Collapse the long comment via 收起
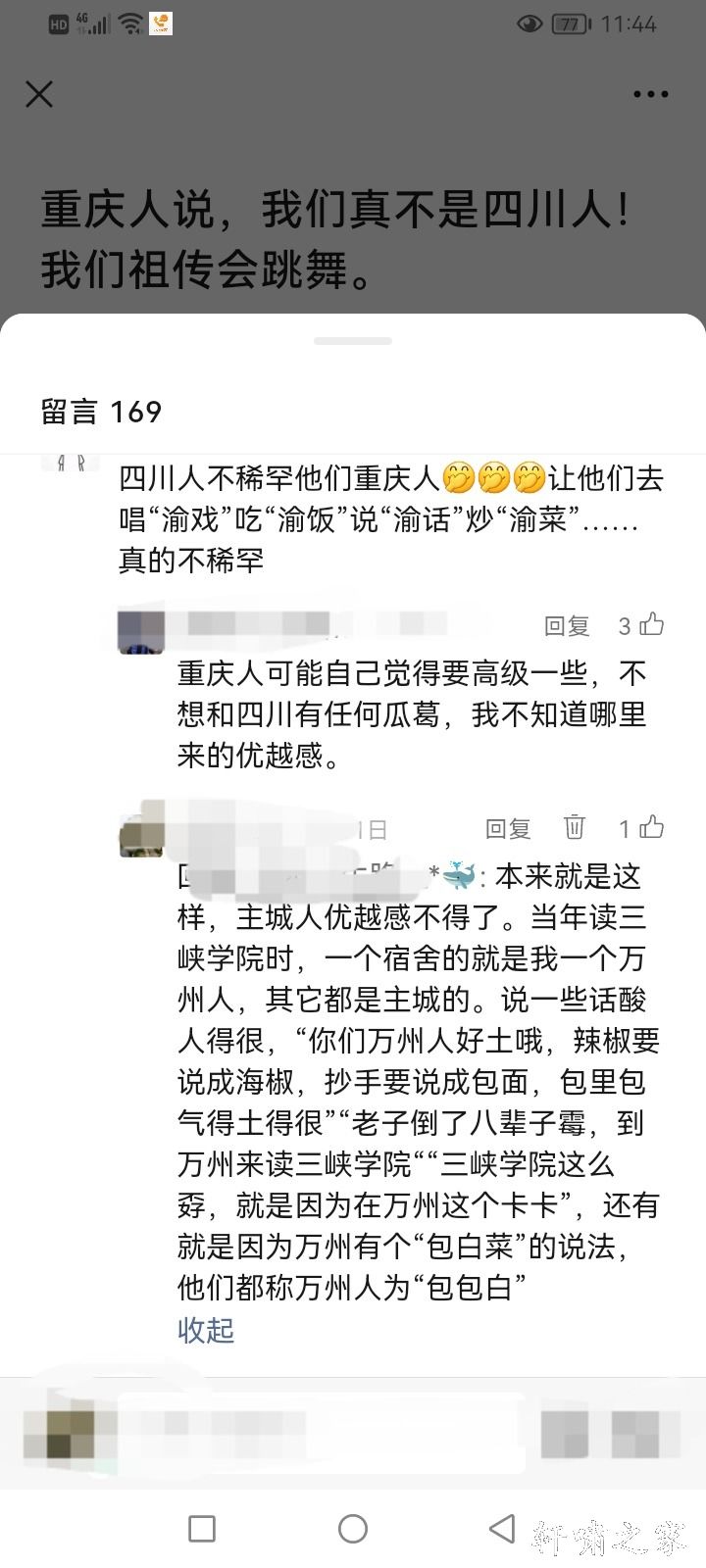706x1568 pixels. 206,1330
